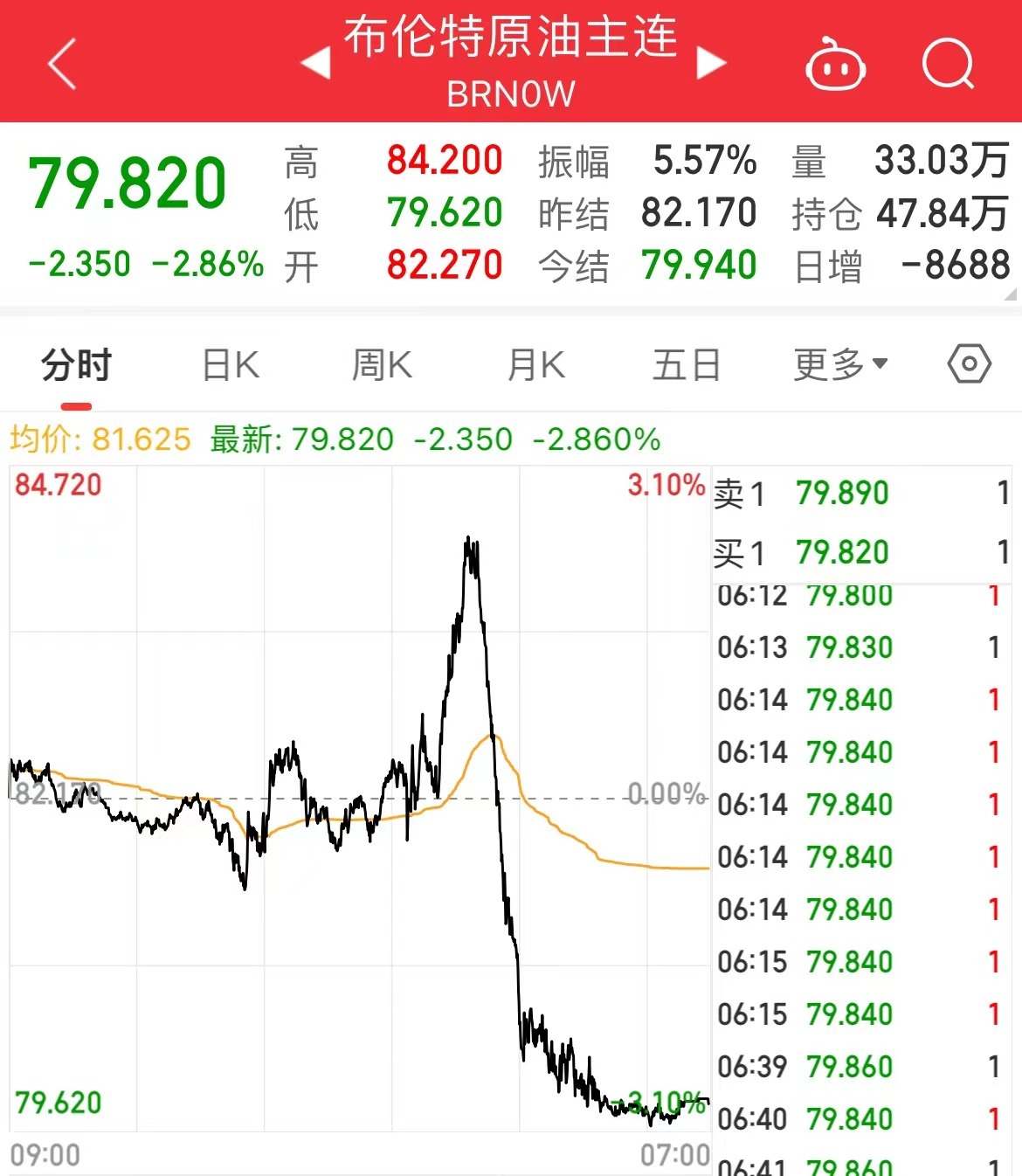Click the 买1 bid price 79.820
This screenshot has width=1022, height=1176.
pyautogui.click(x=840, y=552)
